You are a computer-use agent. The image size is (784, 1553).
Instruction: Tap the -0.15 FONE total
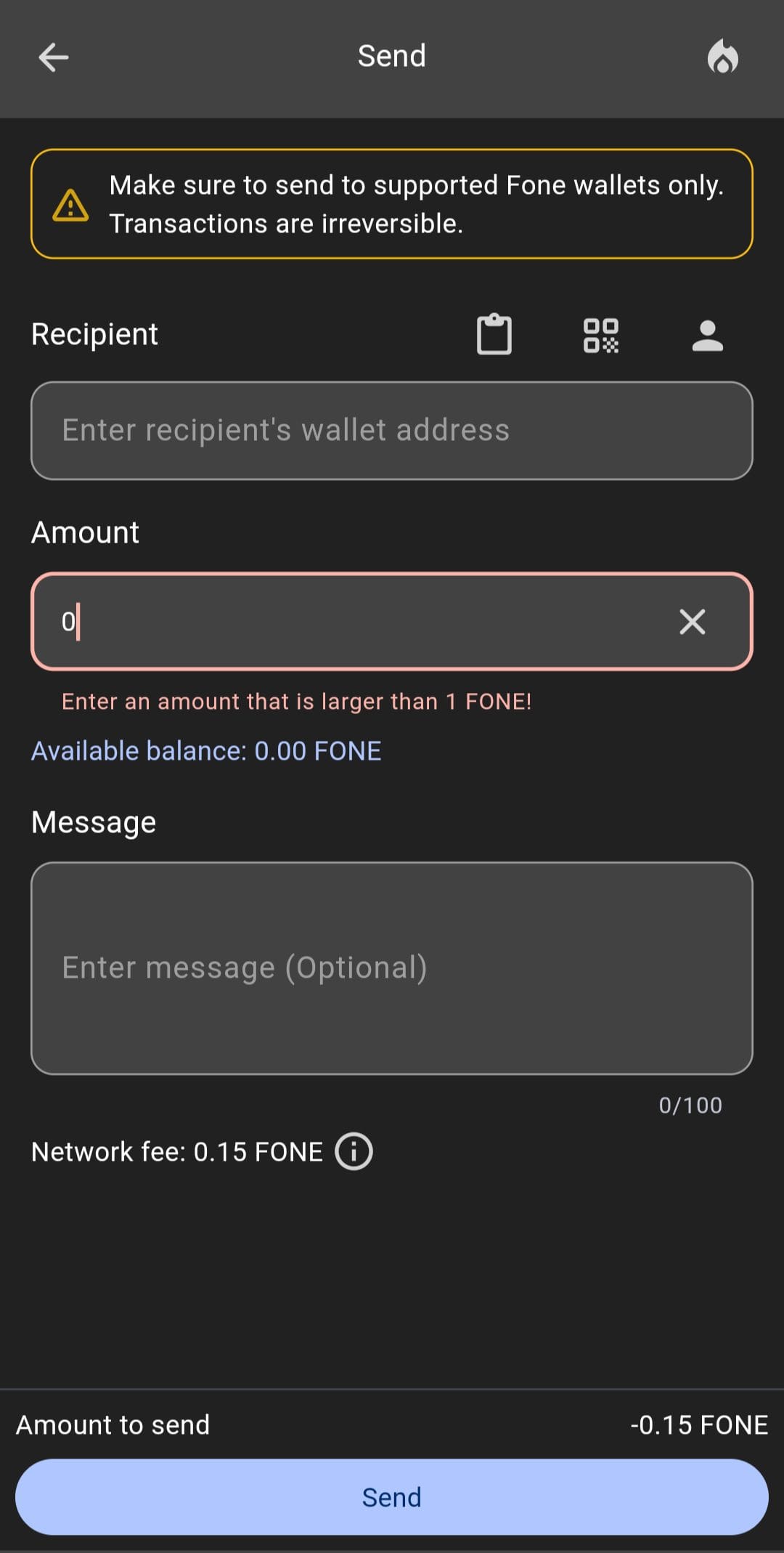(699, 1424)
